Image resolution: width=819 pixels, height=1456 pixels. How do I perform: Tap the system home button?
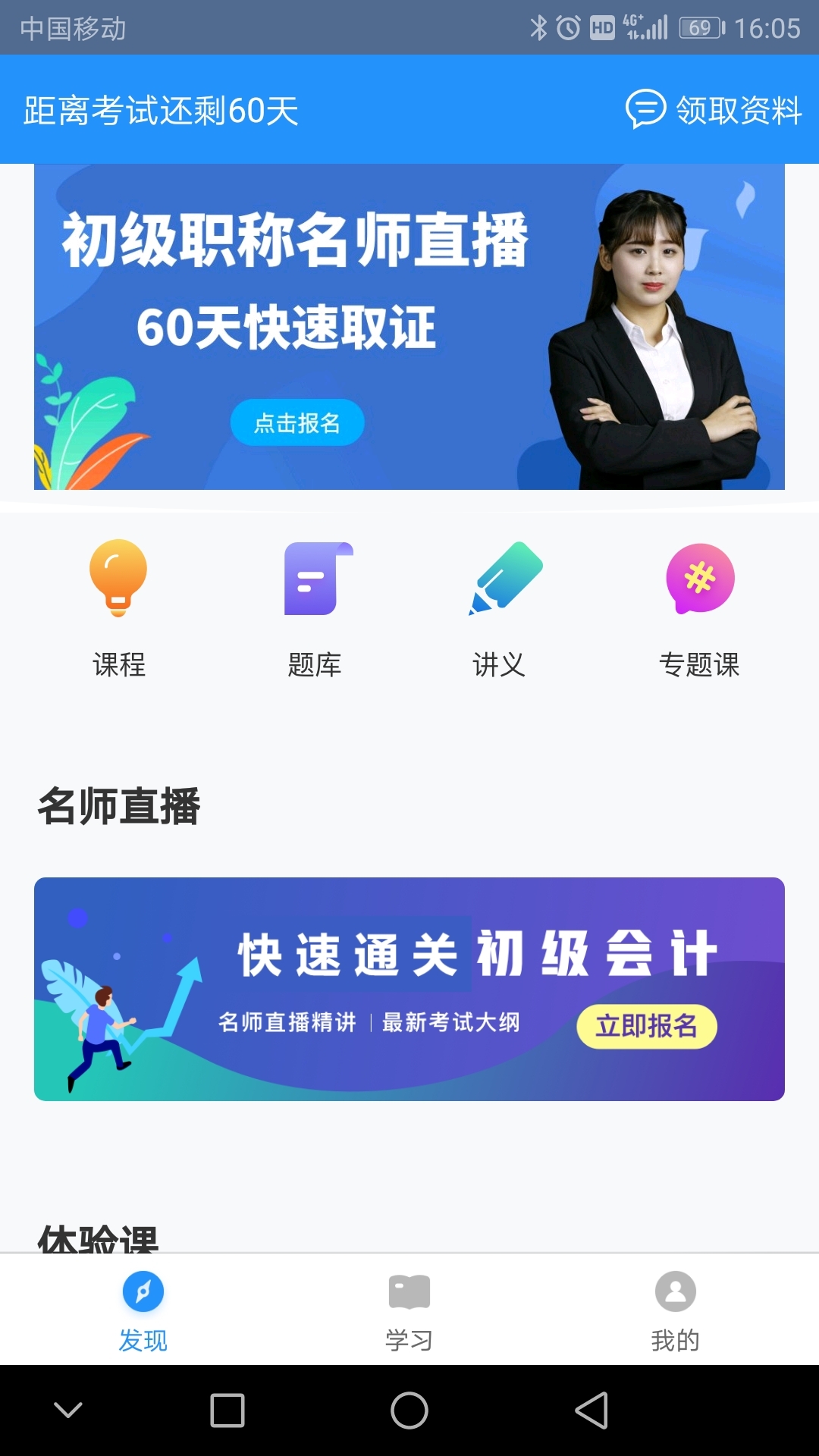tap(409, 1410)
